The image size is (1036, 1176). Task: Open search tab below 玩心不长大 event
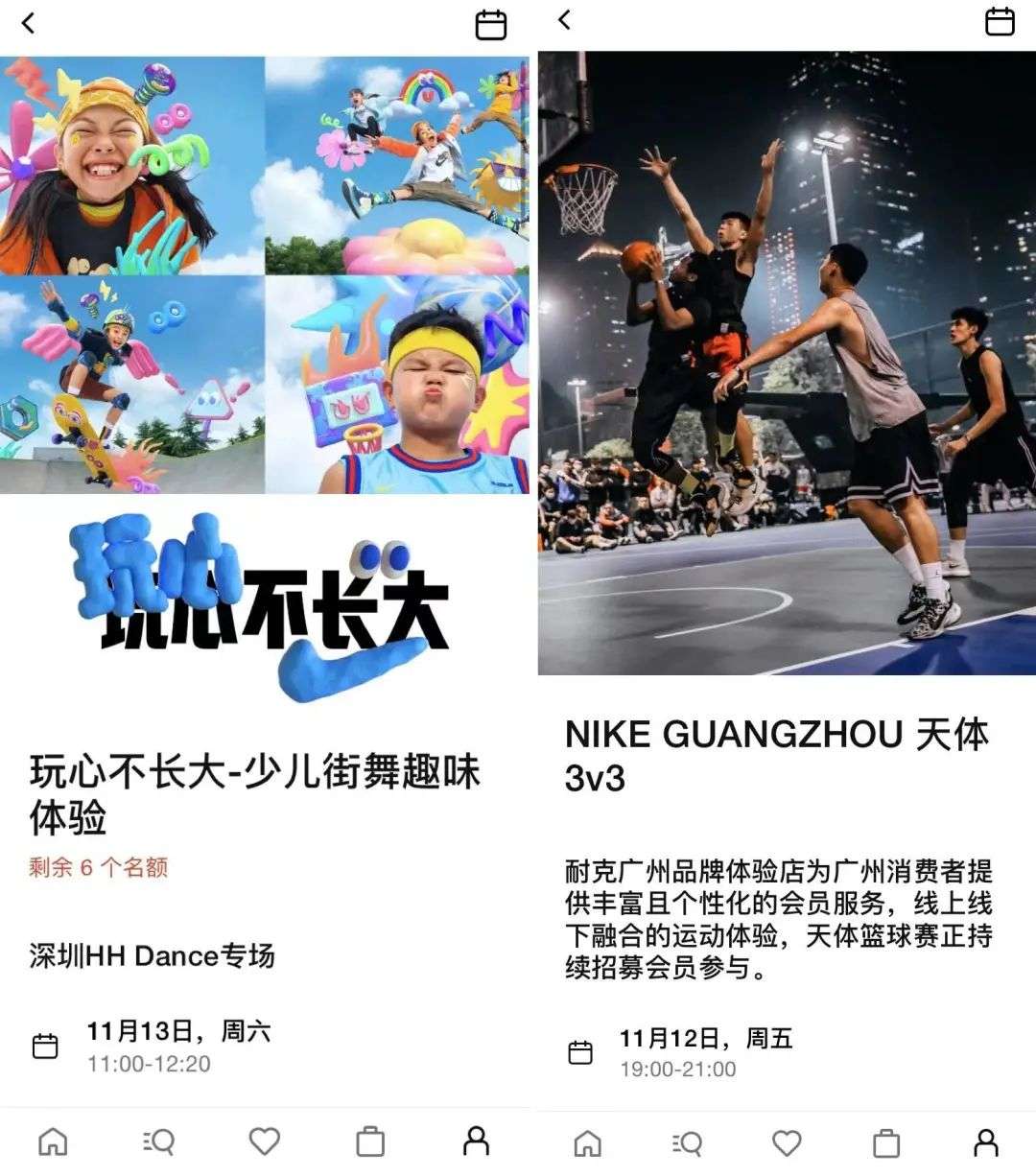158,1141
